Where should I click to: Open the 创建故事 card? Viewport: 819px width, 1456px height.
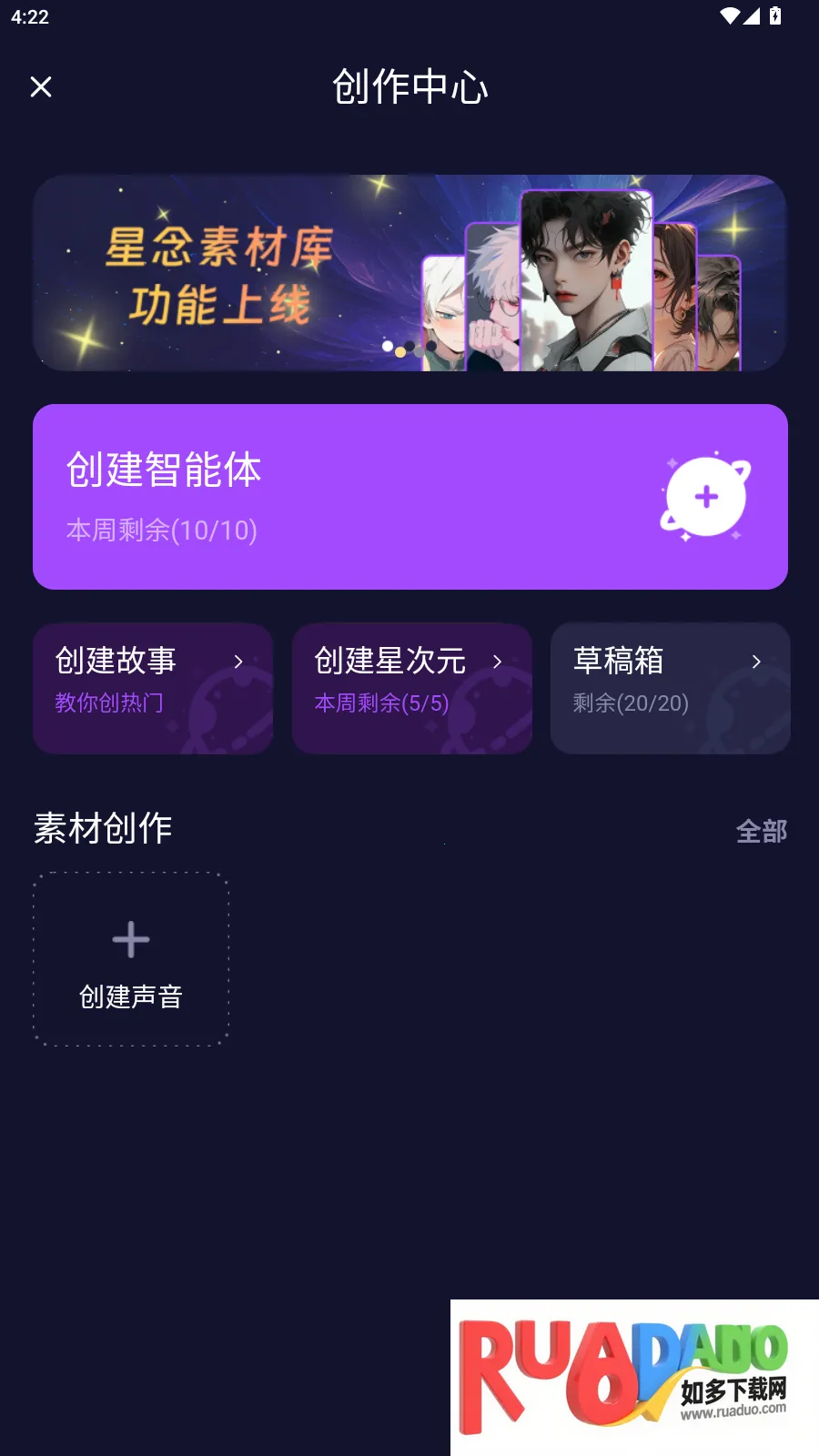tap(152, 688)
